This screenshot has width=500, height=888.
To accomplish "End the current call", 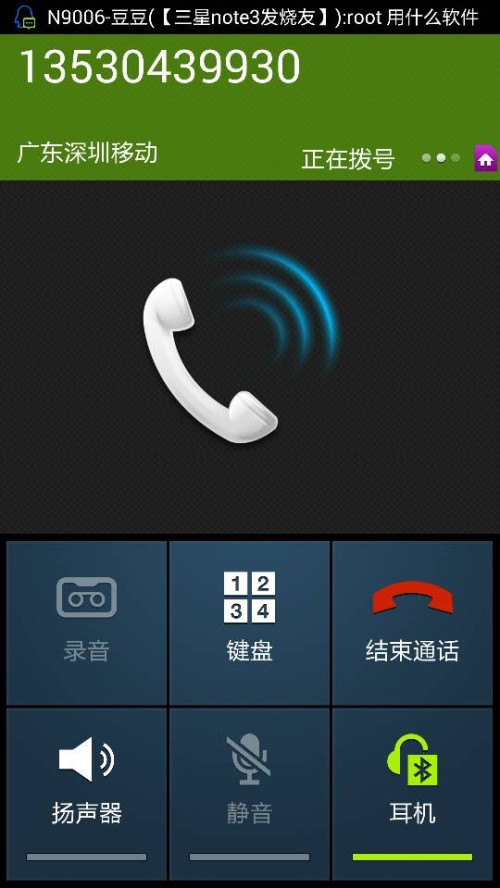I will 412,622.
